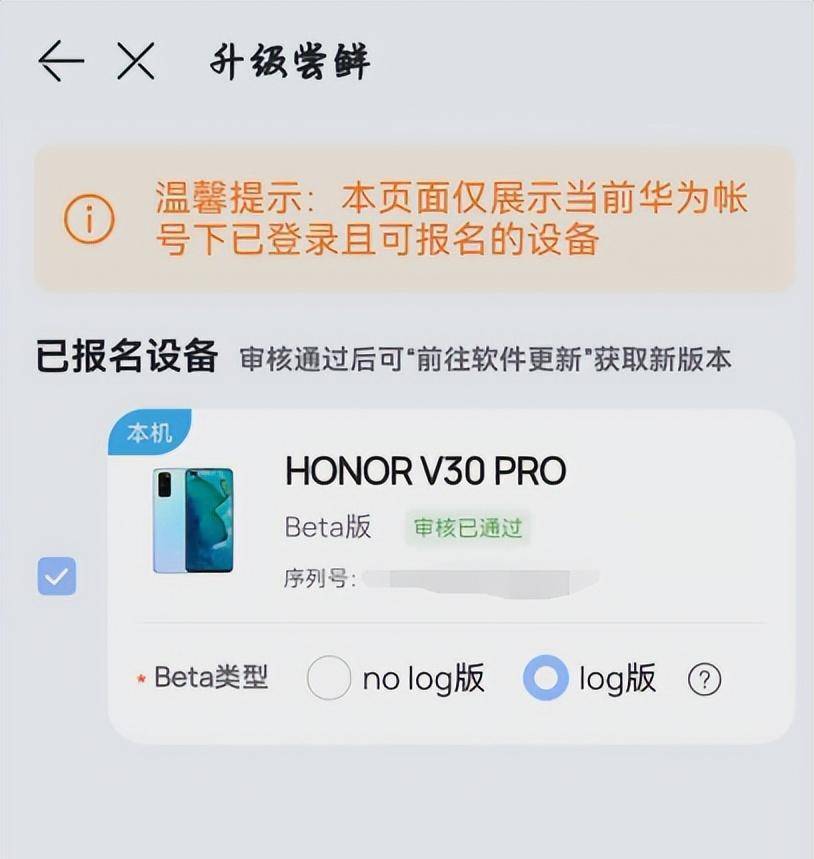Click the Beta版 version label

click(326, 527)
